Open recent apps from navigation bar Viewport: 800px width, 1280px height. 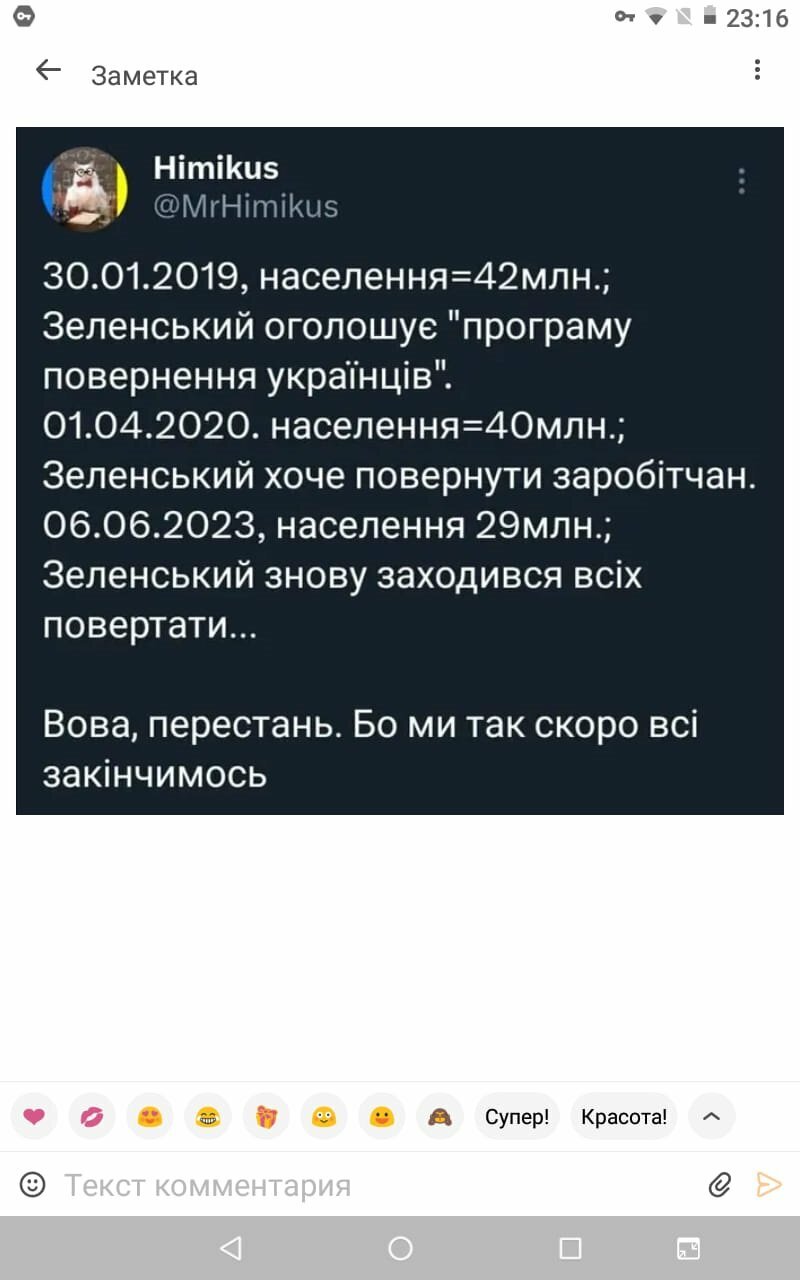click(570, 1248)
